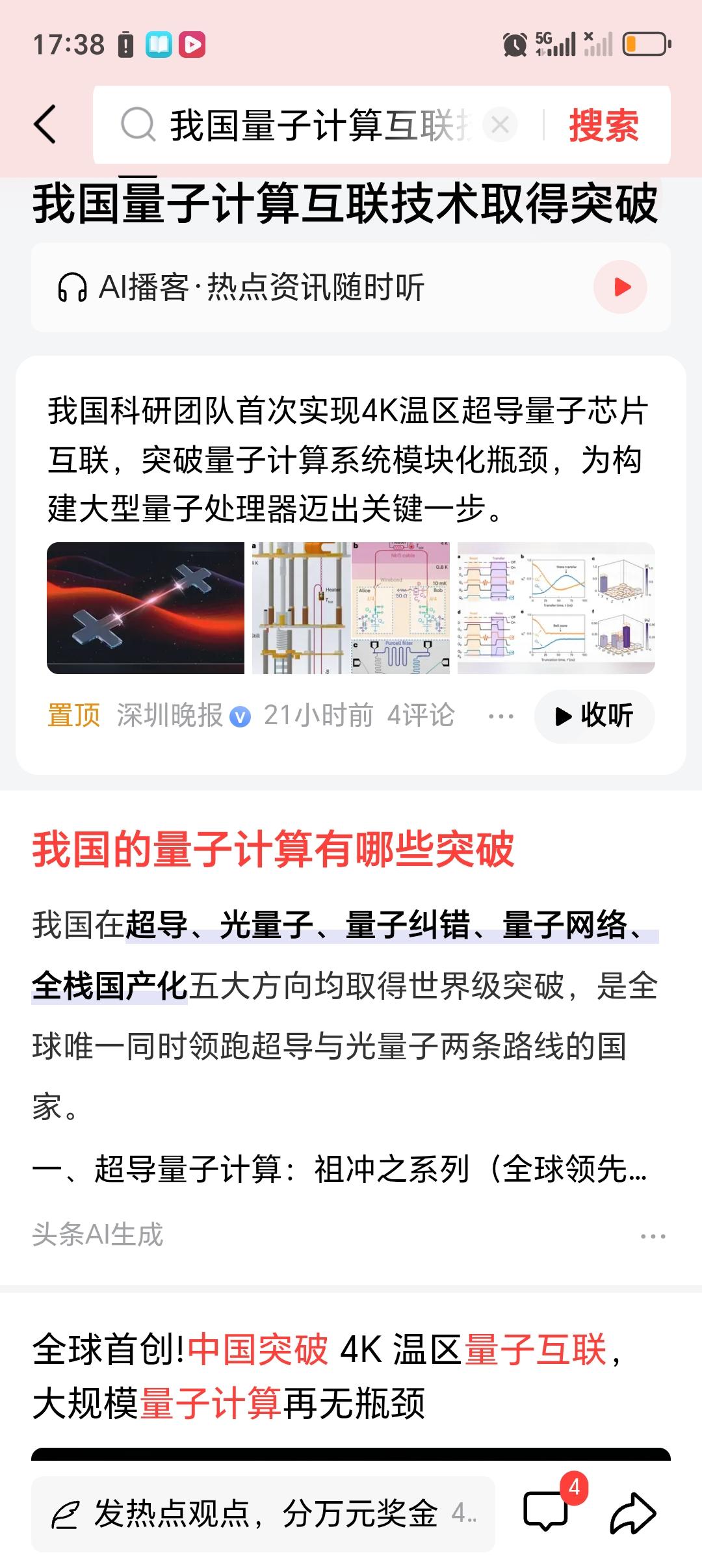Screen dimensions: 702x1568
Task: Tap the first quantum chip thumbnail image
Action: click(x=146, y=606)
